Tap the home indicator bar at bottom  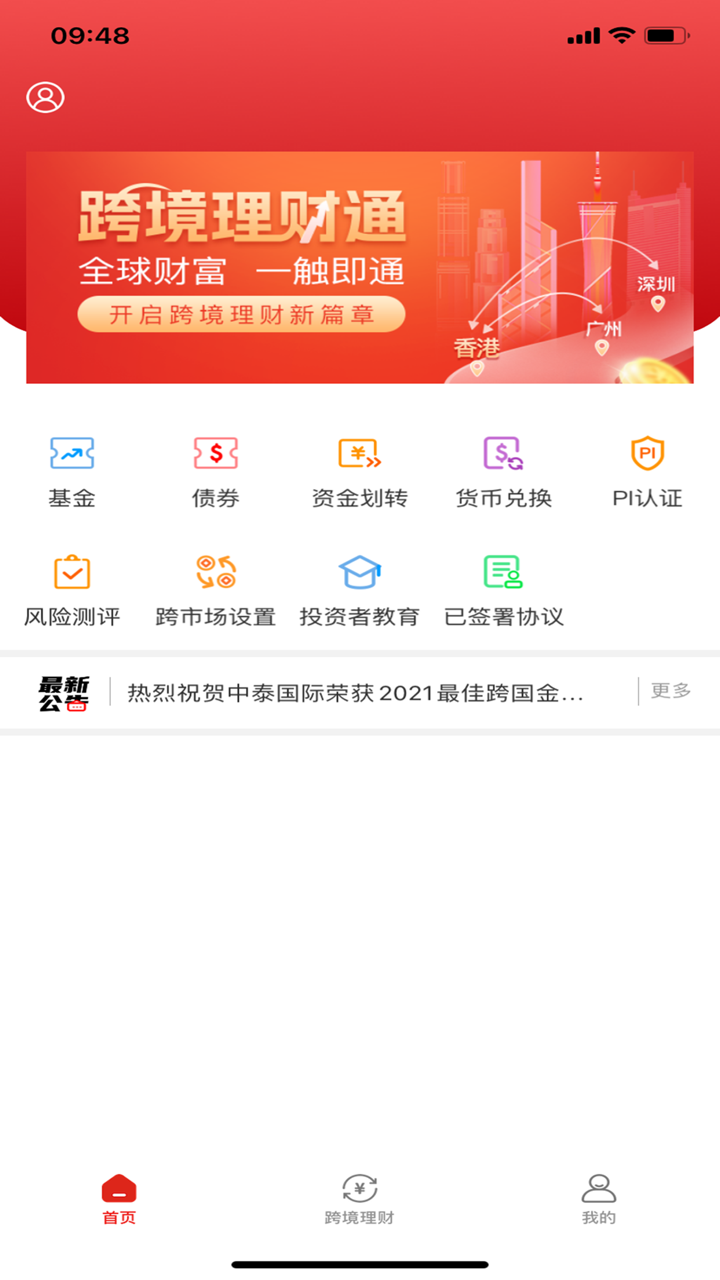point(360,1262)
